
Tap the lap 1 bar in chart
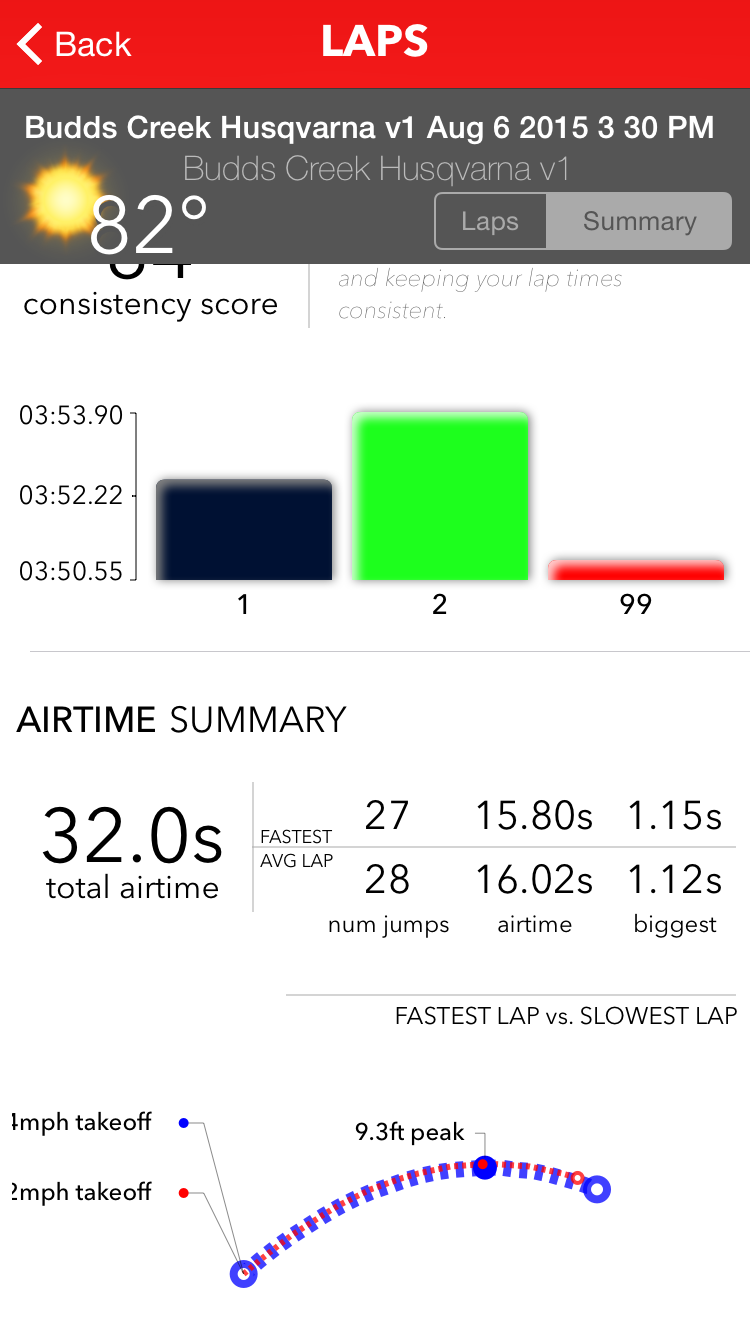[x=244, y=530]
